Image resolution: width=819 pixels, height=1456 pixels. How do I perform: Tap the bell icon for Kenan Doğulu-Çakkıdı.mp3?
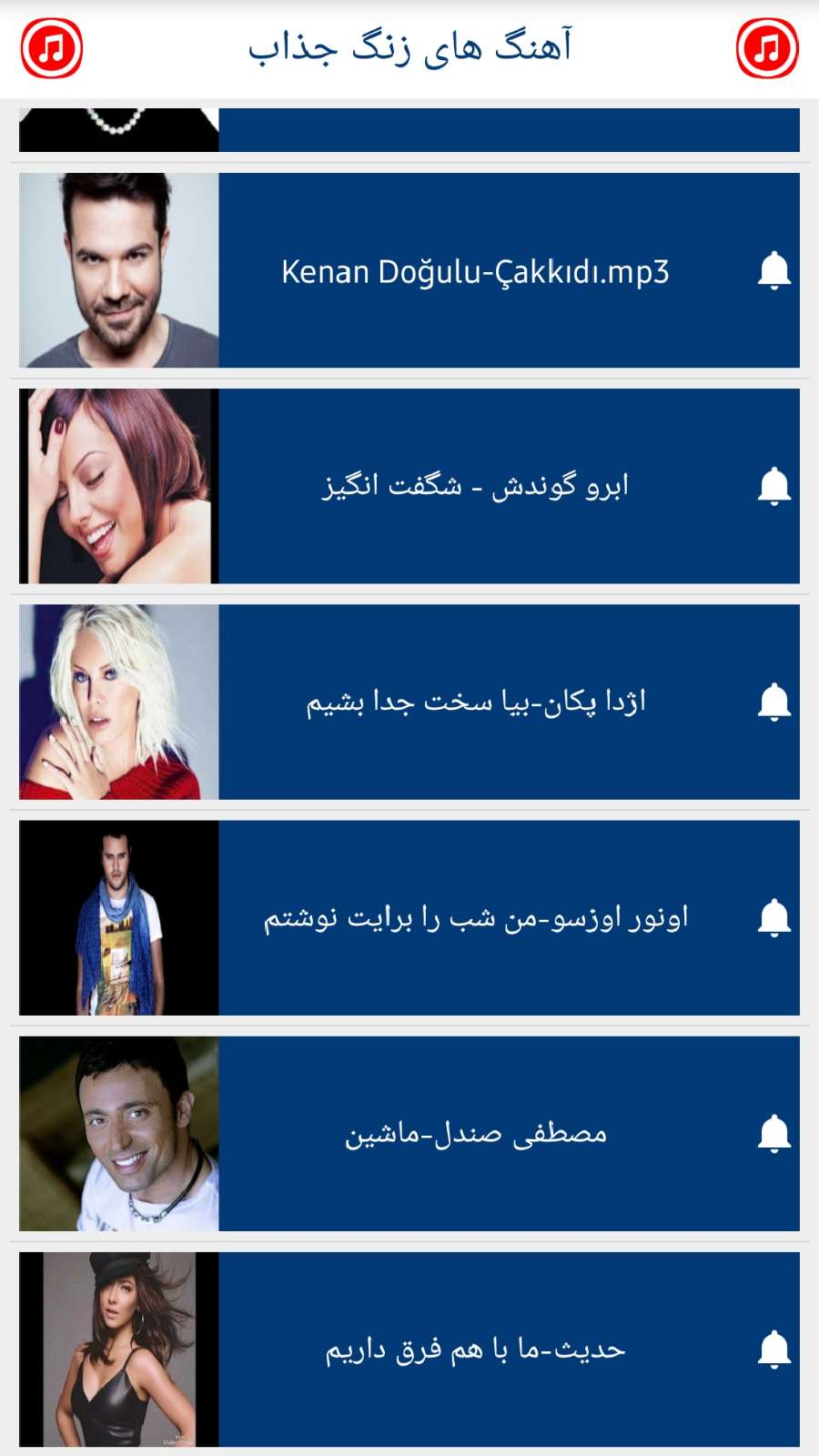click(x=775, y=269)
